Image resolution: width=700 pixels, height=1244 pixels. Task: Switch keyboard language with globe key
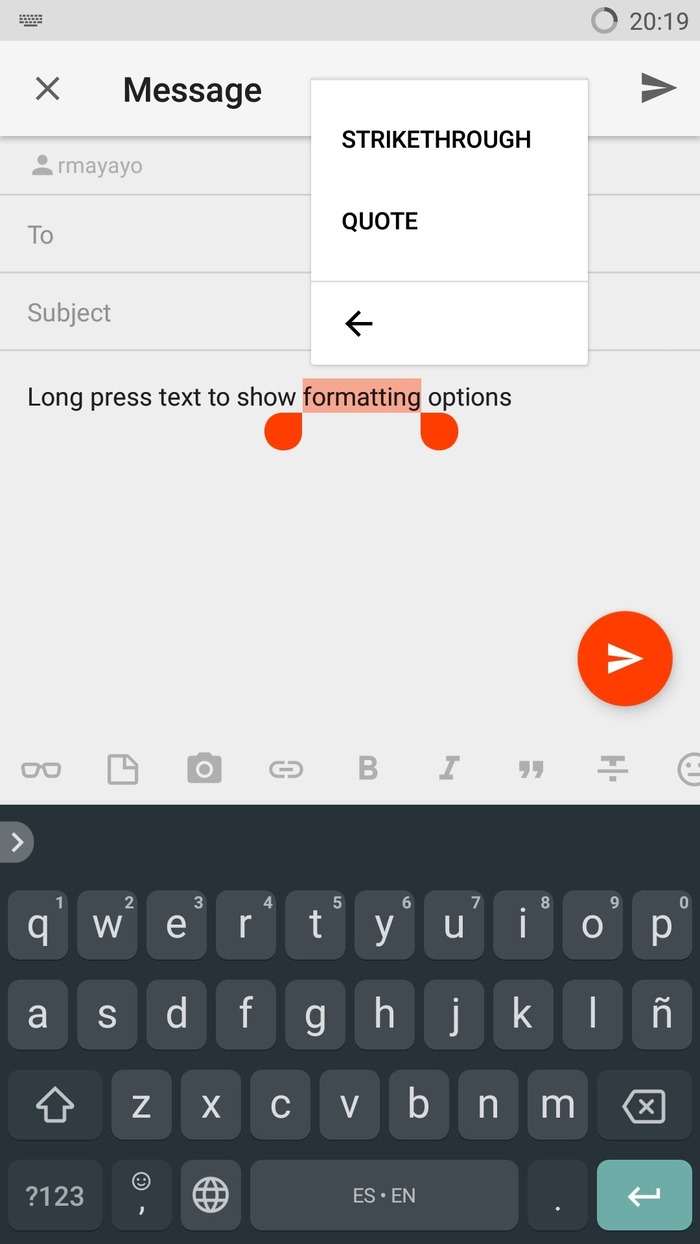click(x=210, y=1195)
